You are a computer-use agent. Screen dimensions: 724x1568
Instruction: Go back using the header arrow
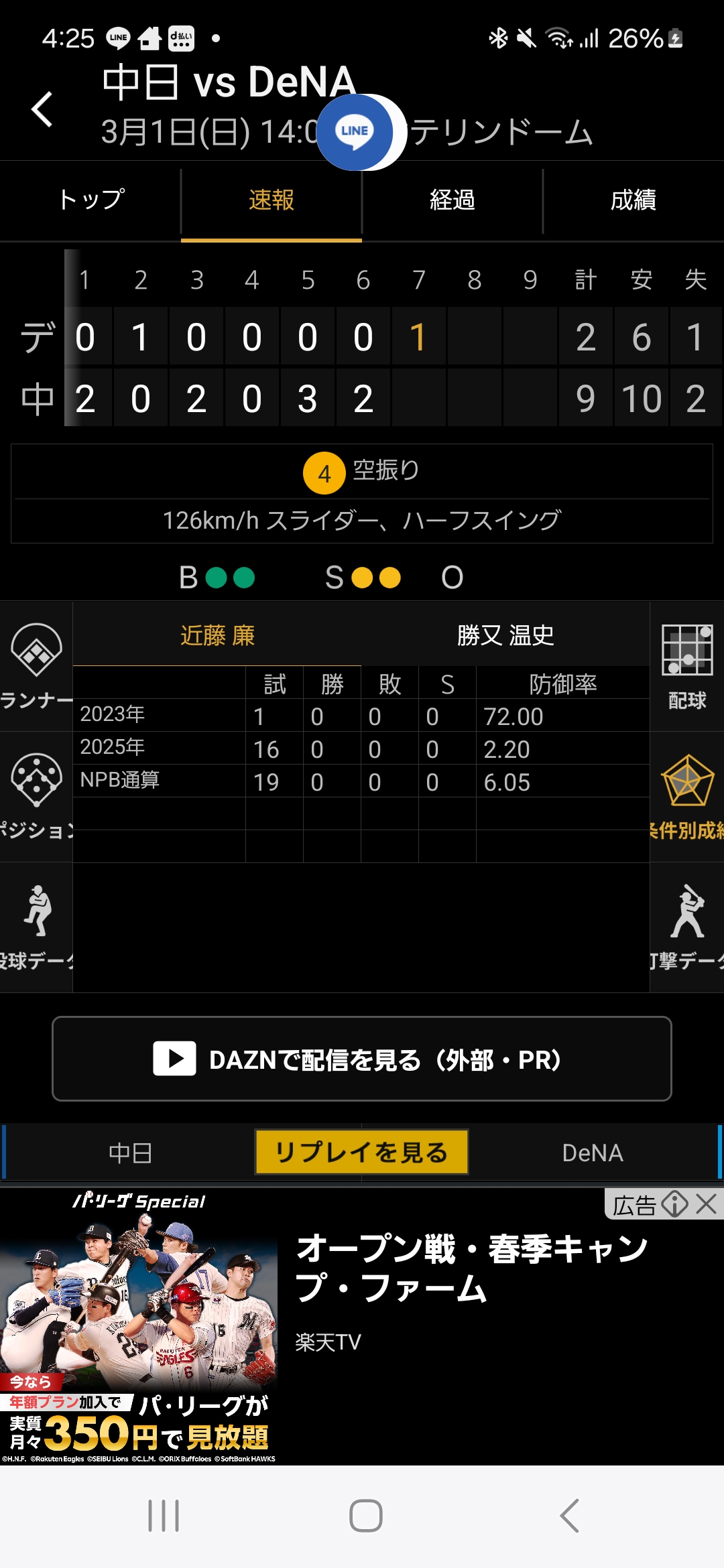42,109
